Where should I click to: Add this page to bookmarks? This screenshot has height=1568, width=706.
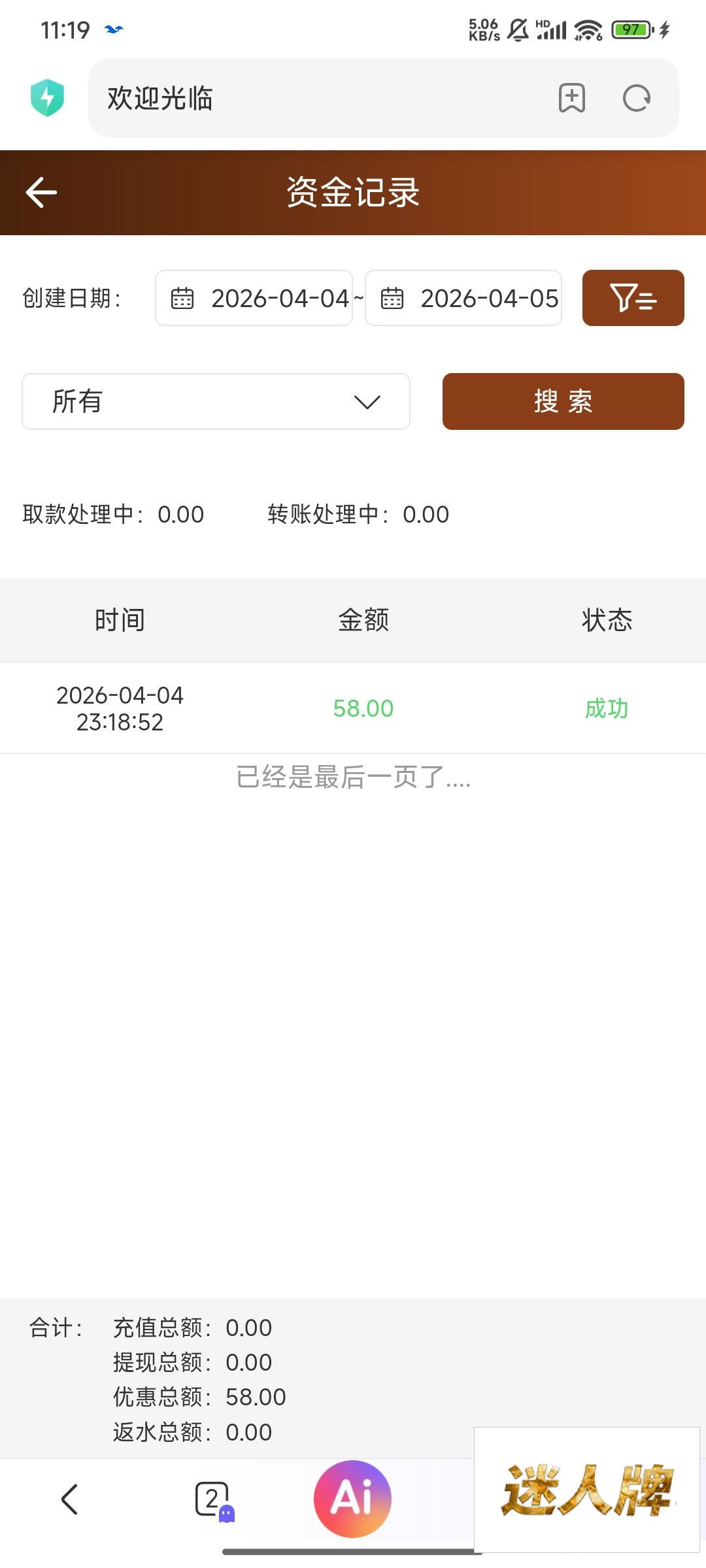pyautogui.click(x=572, y=99)
